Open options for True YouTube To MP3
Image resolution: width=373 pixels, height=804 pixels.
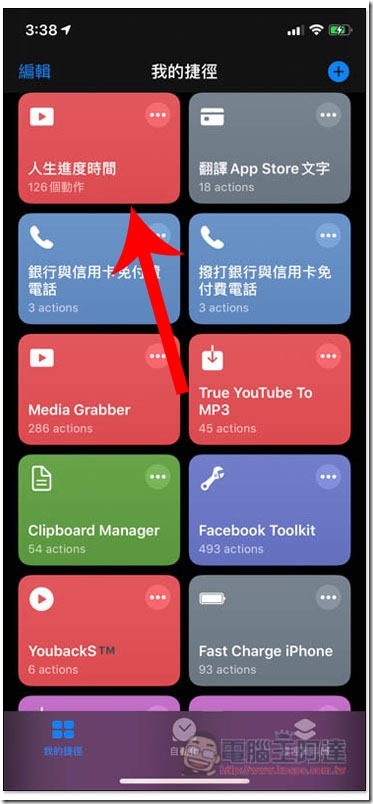(x=328, y=356)
